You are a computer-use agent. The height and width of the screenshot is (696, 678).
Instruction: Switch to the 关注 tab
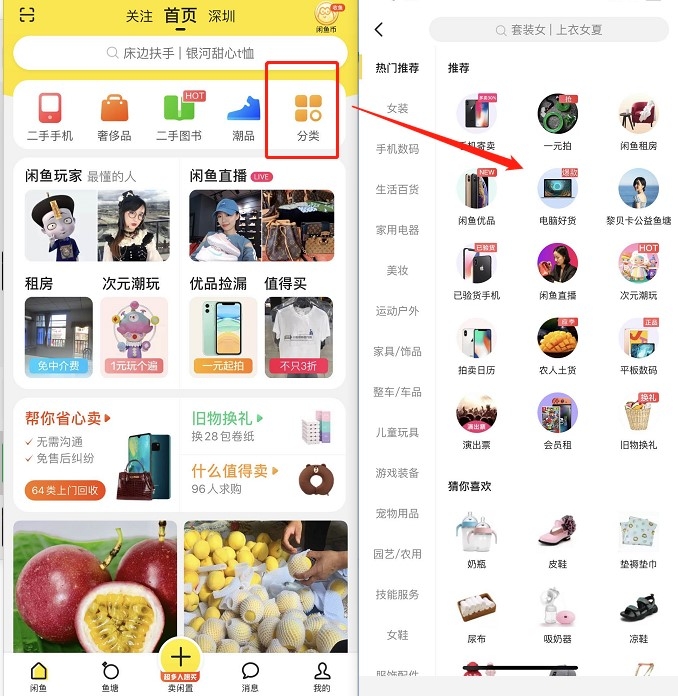pos(139,16)
